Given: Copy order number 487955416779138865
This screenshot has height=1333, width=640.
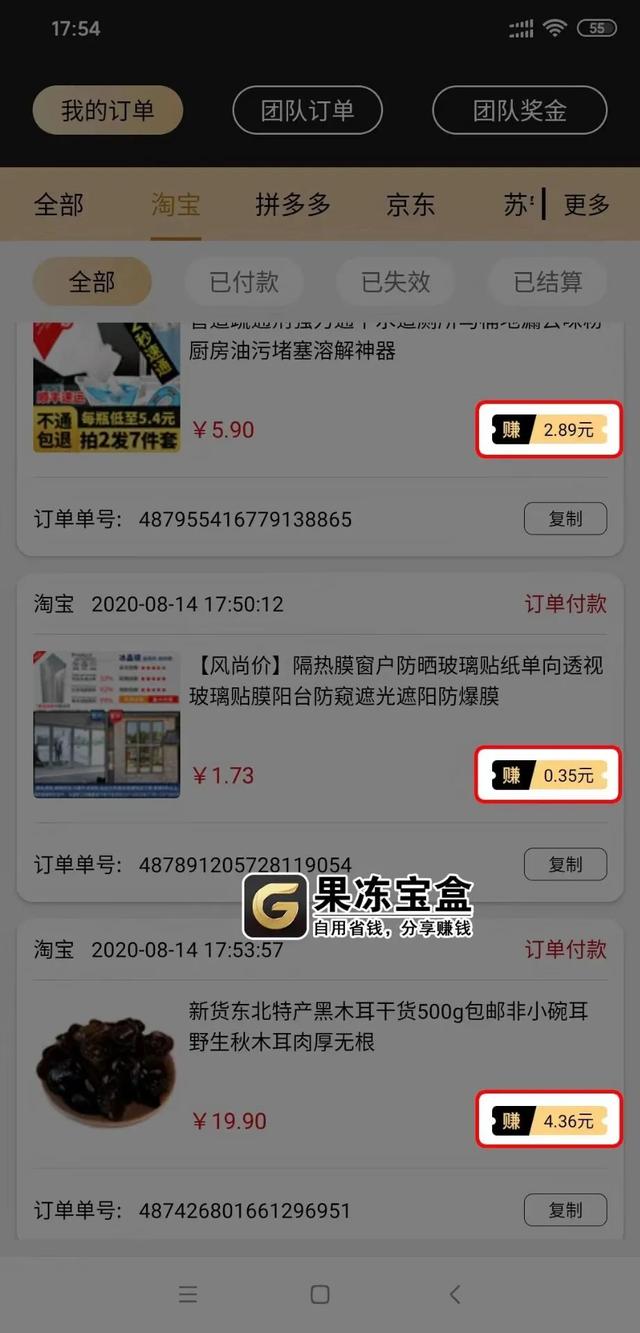Looking at the screenshot, I should [565, 519].
